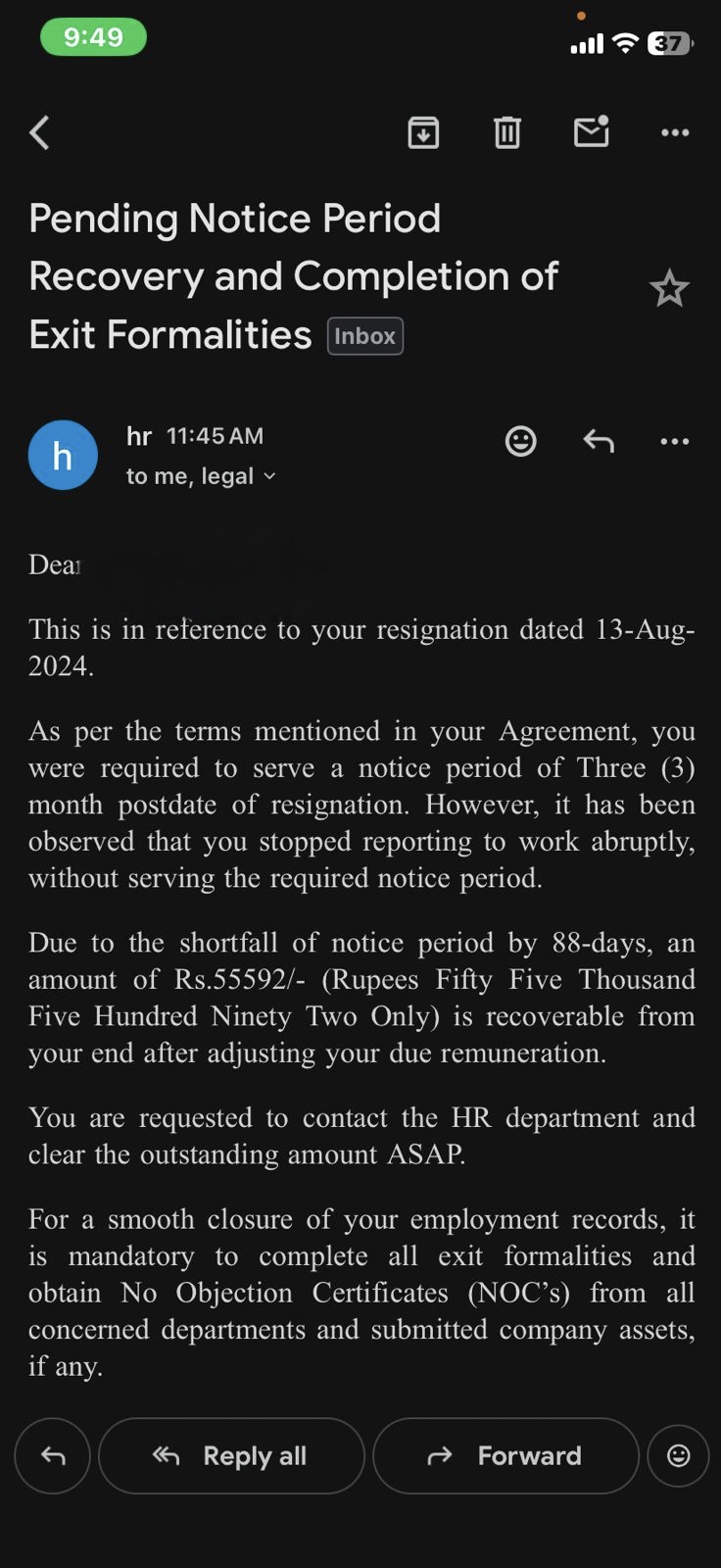Star this email

669,289
